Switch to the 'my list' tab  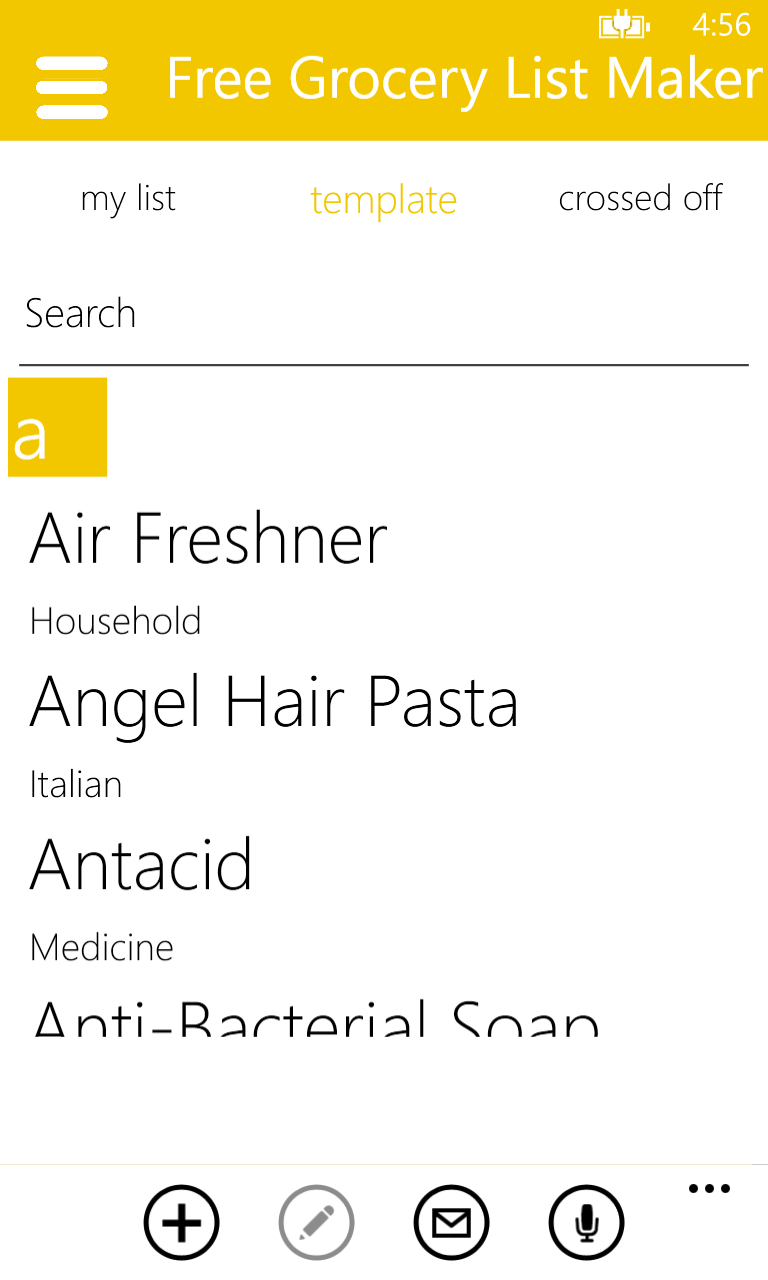[x=127, y=198]
